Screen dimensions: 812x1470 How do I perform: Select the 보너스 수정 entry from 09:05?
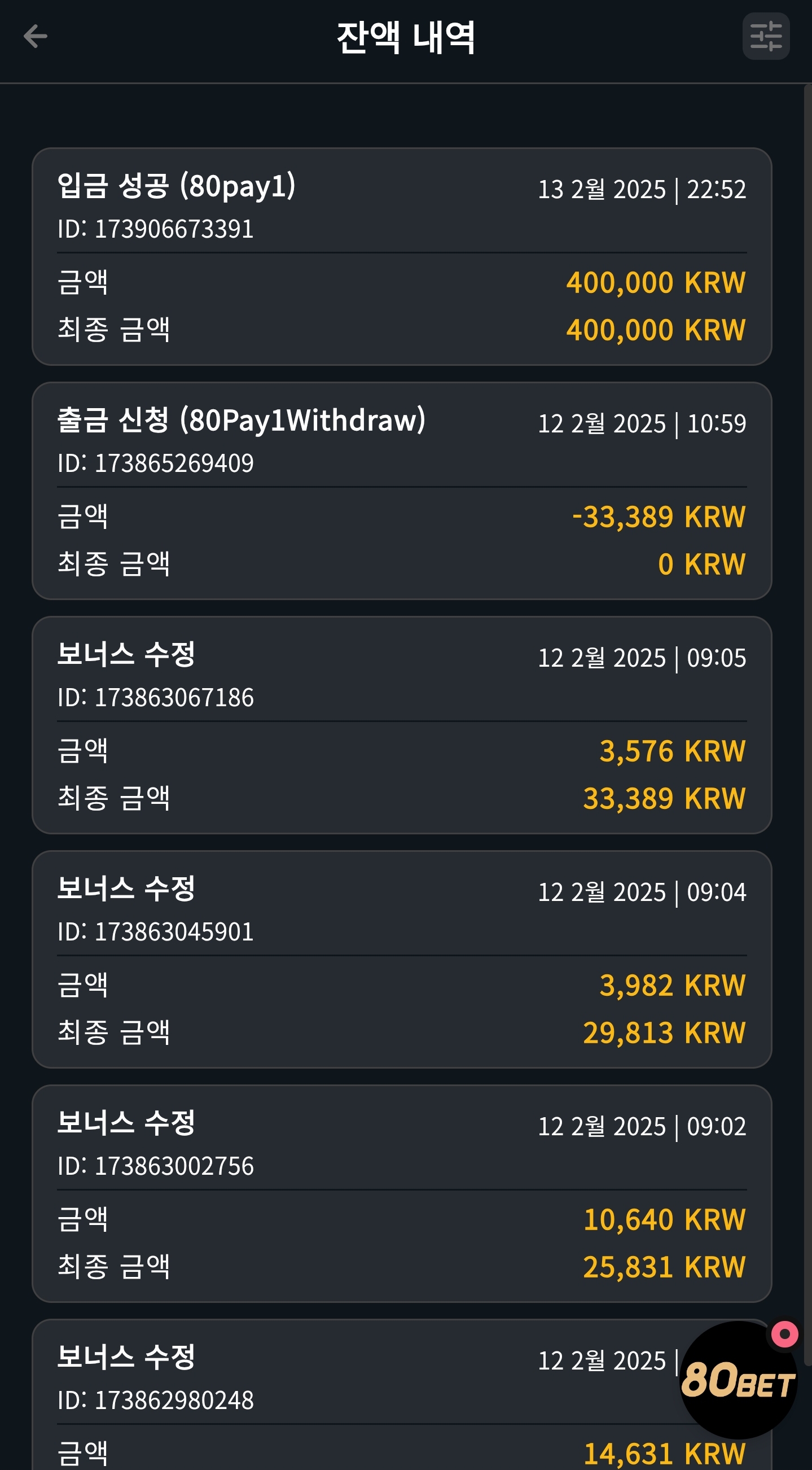402,725
